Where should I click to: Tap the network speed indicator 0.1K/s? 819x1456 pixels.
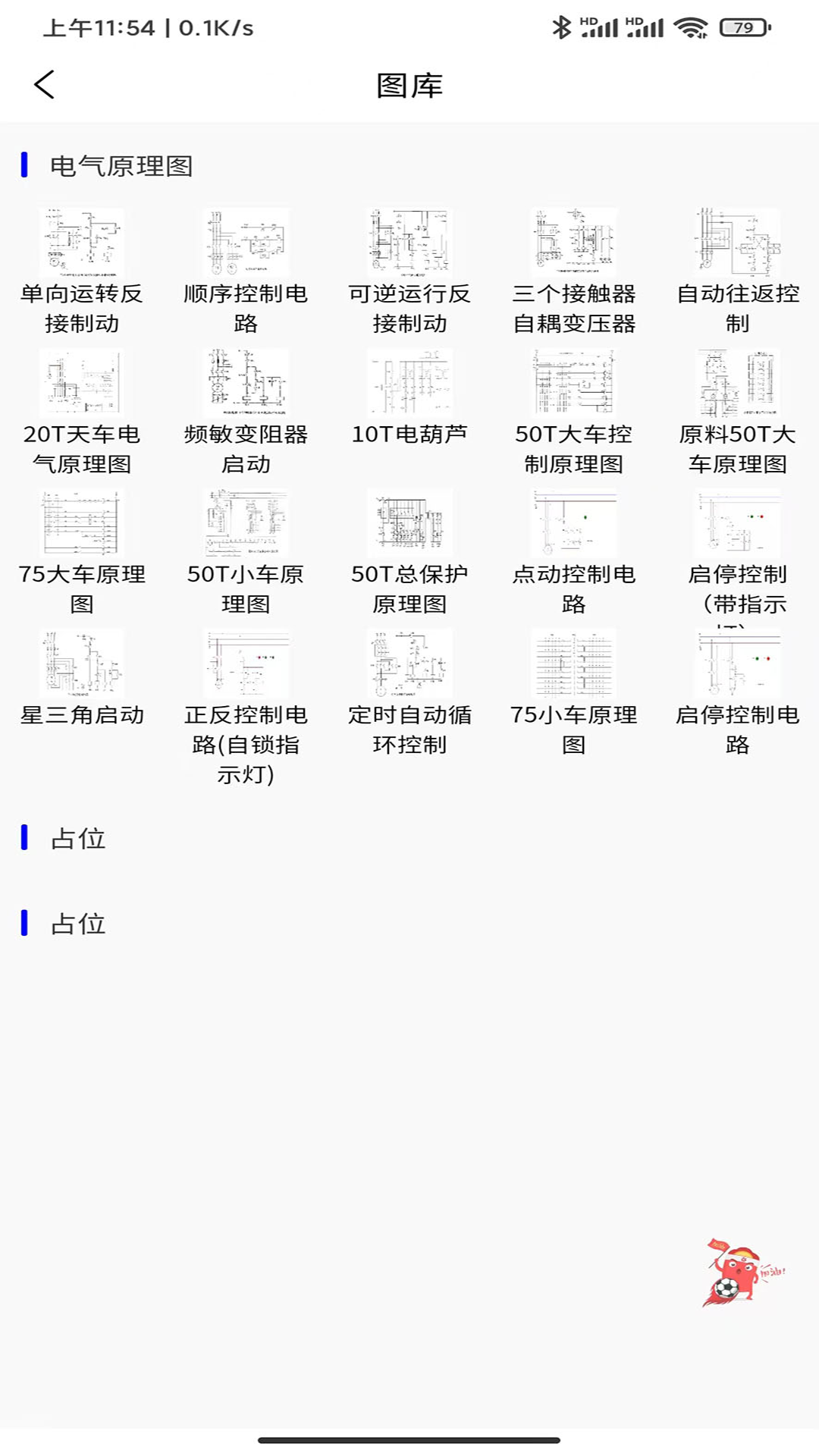click(x=215, y=28)
